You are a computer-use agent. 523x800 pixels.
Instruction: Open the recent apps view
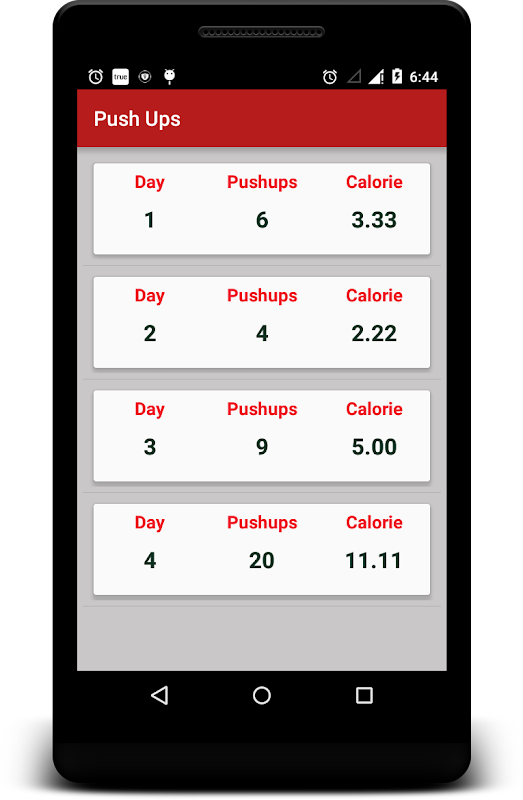pos(364,695)
